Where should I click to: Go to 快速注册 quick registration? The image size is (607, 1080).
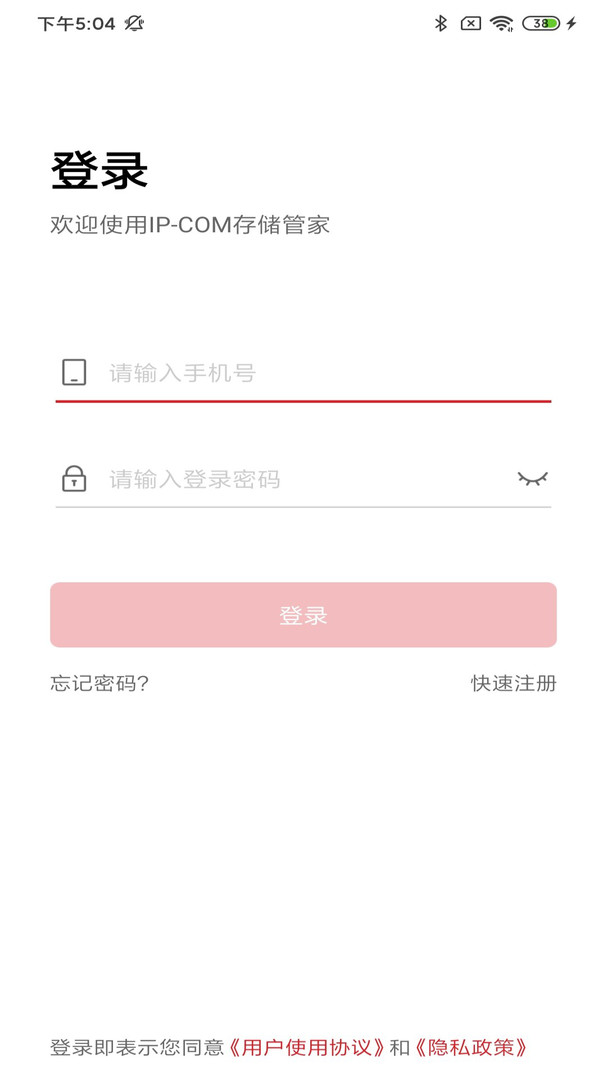514,683
